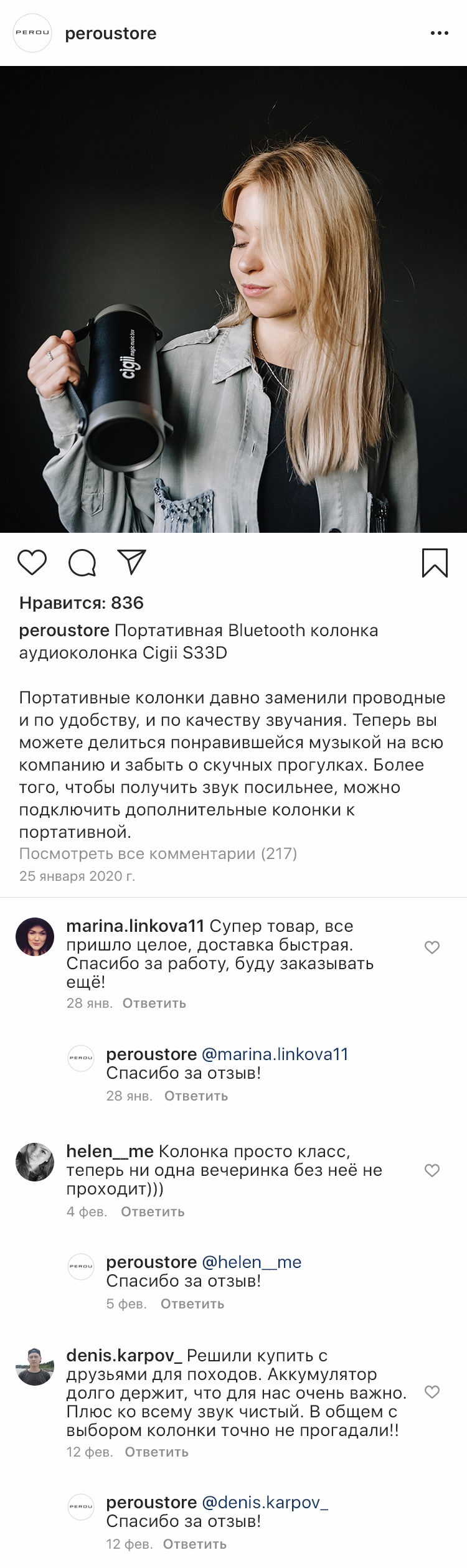This screenshot has width=467, height=1568.
Task: Tap the @marina.linkova11 mention link
Action: (x=275, y=1054)
